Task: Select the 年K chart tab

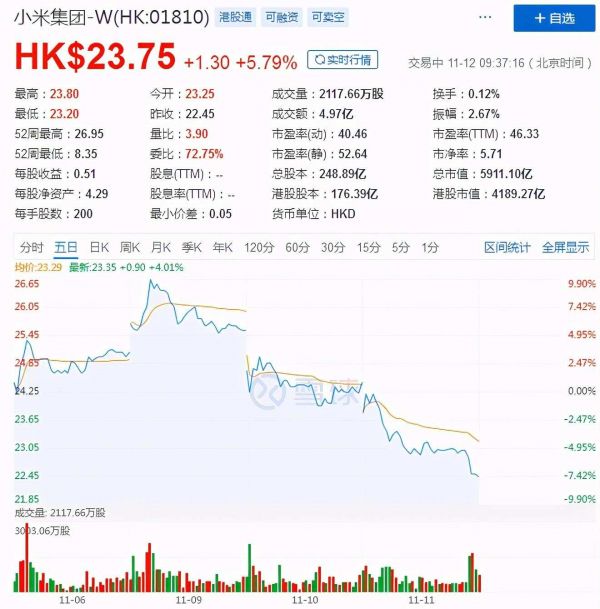Action: point(222,247)
